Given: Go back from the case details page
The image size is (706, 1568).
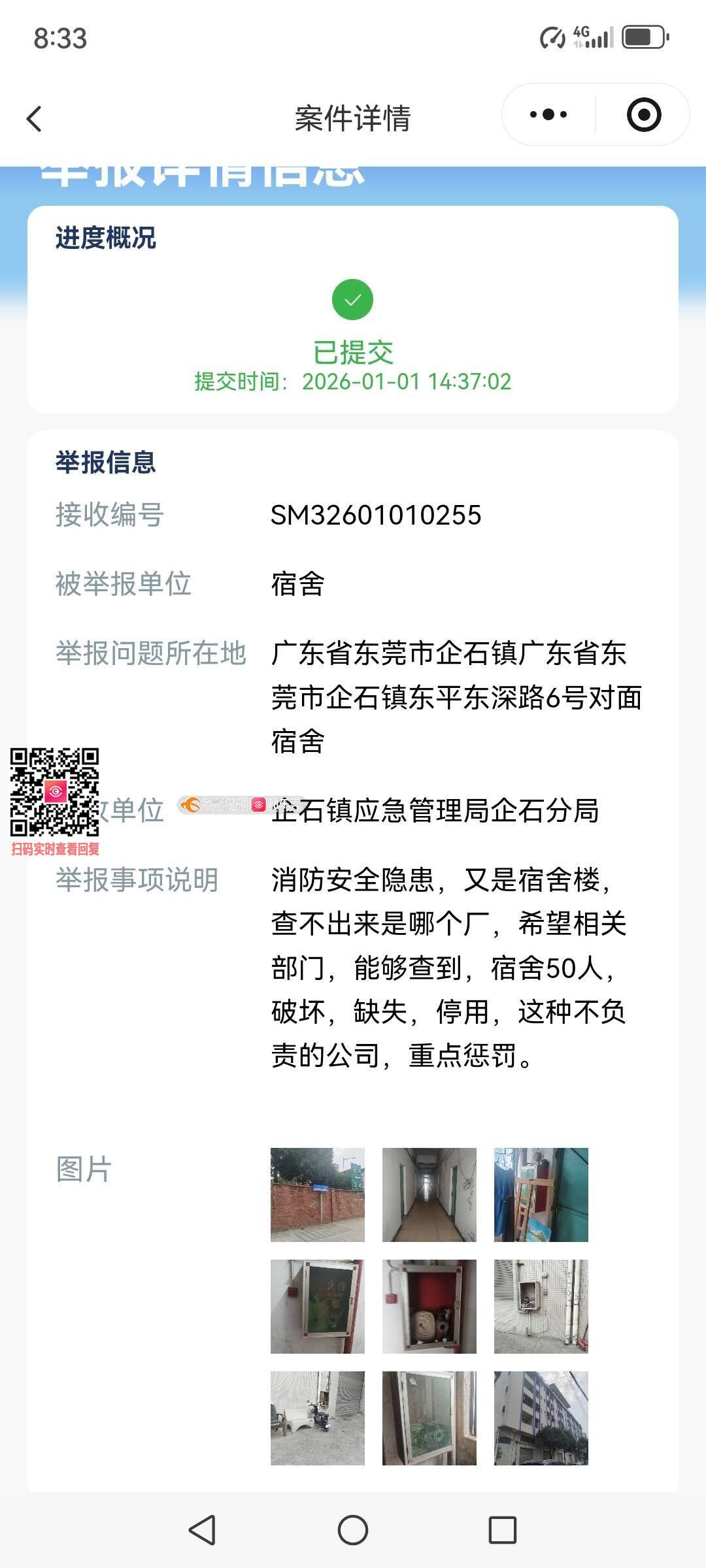Looking at the screenshot, I should 34,119.
